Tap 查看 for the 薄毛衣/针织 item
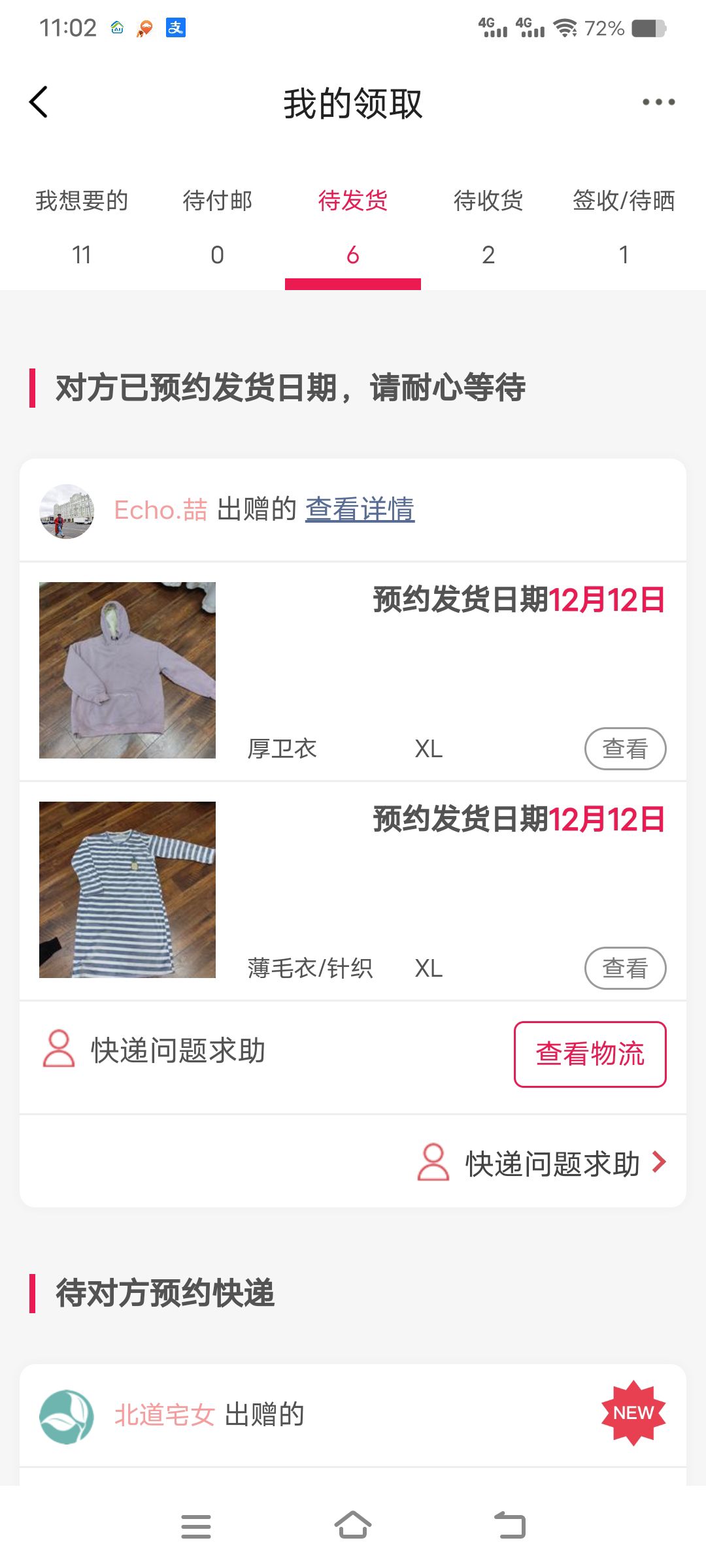The width and height of the screenshot is (706, 1568). click(625, 968)
